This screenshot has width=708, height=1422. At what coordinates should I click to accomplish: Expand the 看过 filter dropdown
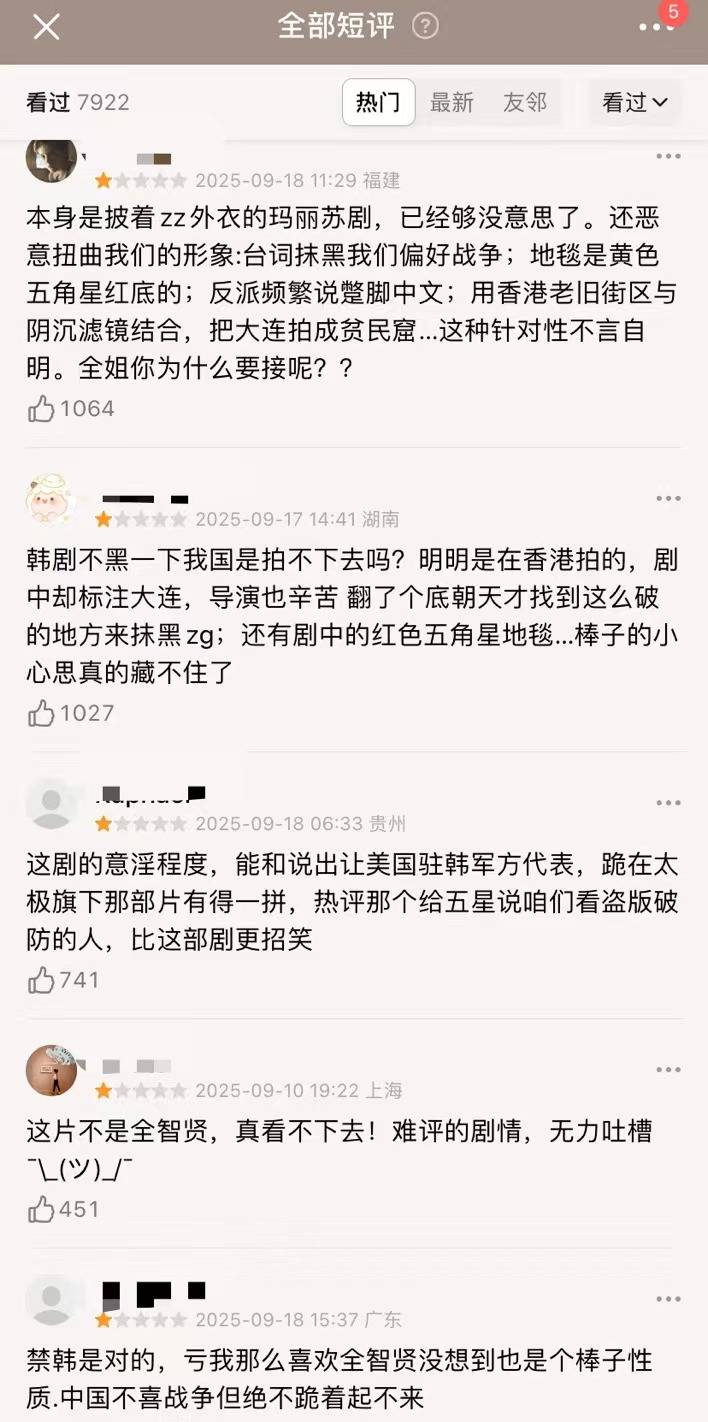click(x=635, y=102)
